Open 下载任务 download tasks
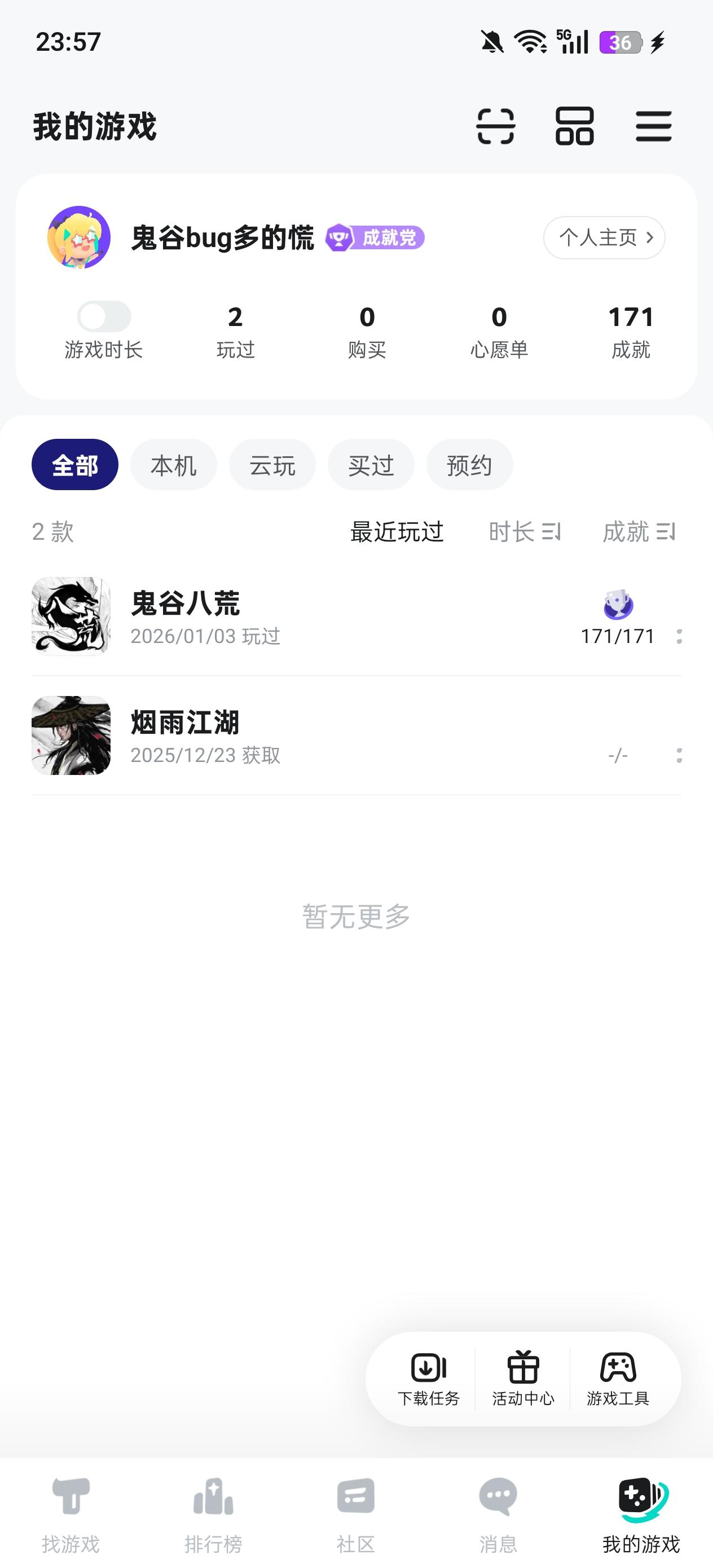Screen dimensions: 713x1568 (429, 1379)
